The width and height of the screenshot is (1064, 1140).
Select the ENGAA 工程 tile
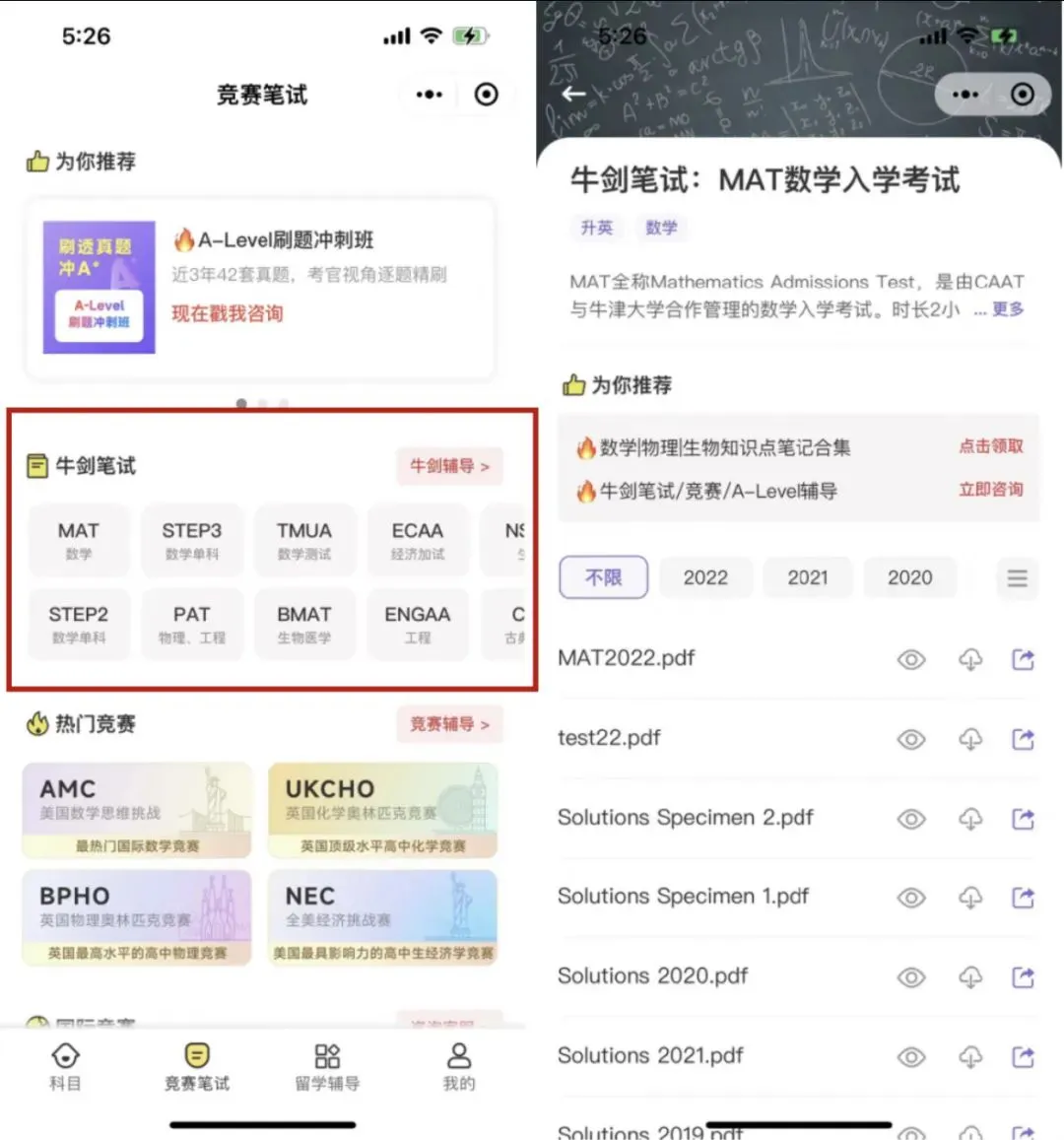pyautogui.click(x=418, y=624)
